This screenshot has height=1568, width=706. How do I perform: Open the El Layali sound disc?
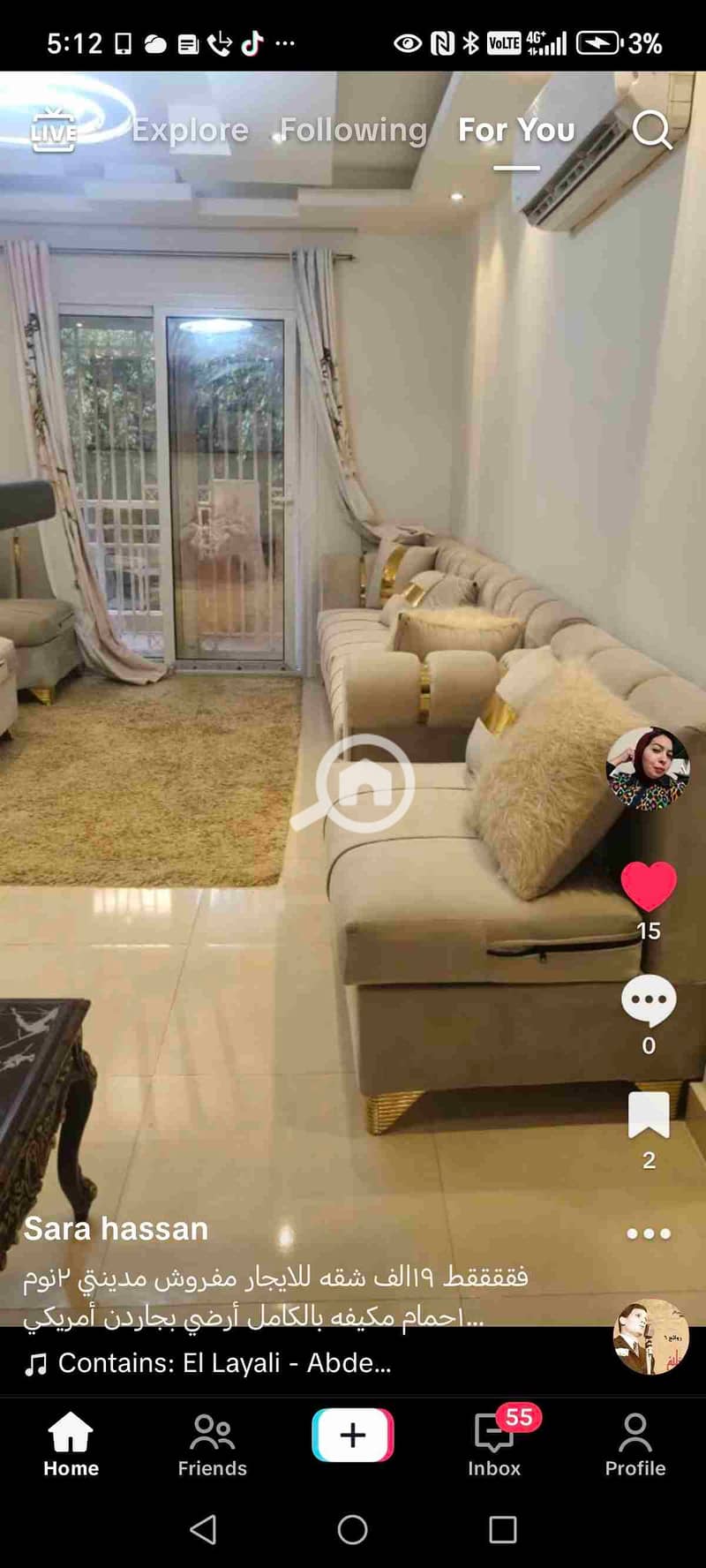pos(651,1337)
